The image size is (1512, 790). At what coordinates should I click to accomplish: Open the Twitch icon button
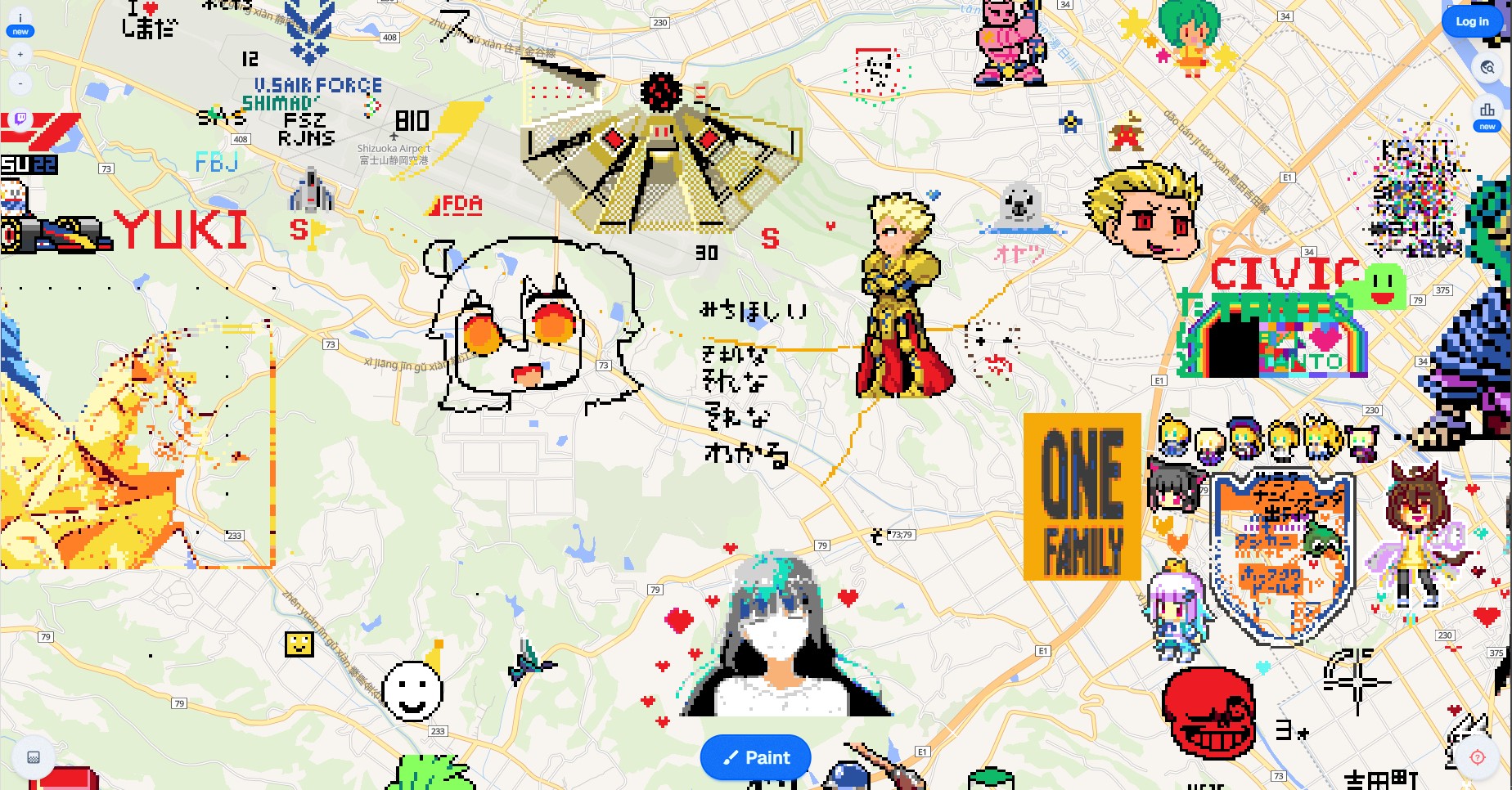[x=20, y=119]
